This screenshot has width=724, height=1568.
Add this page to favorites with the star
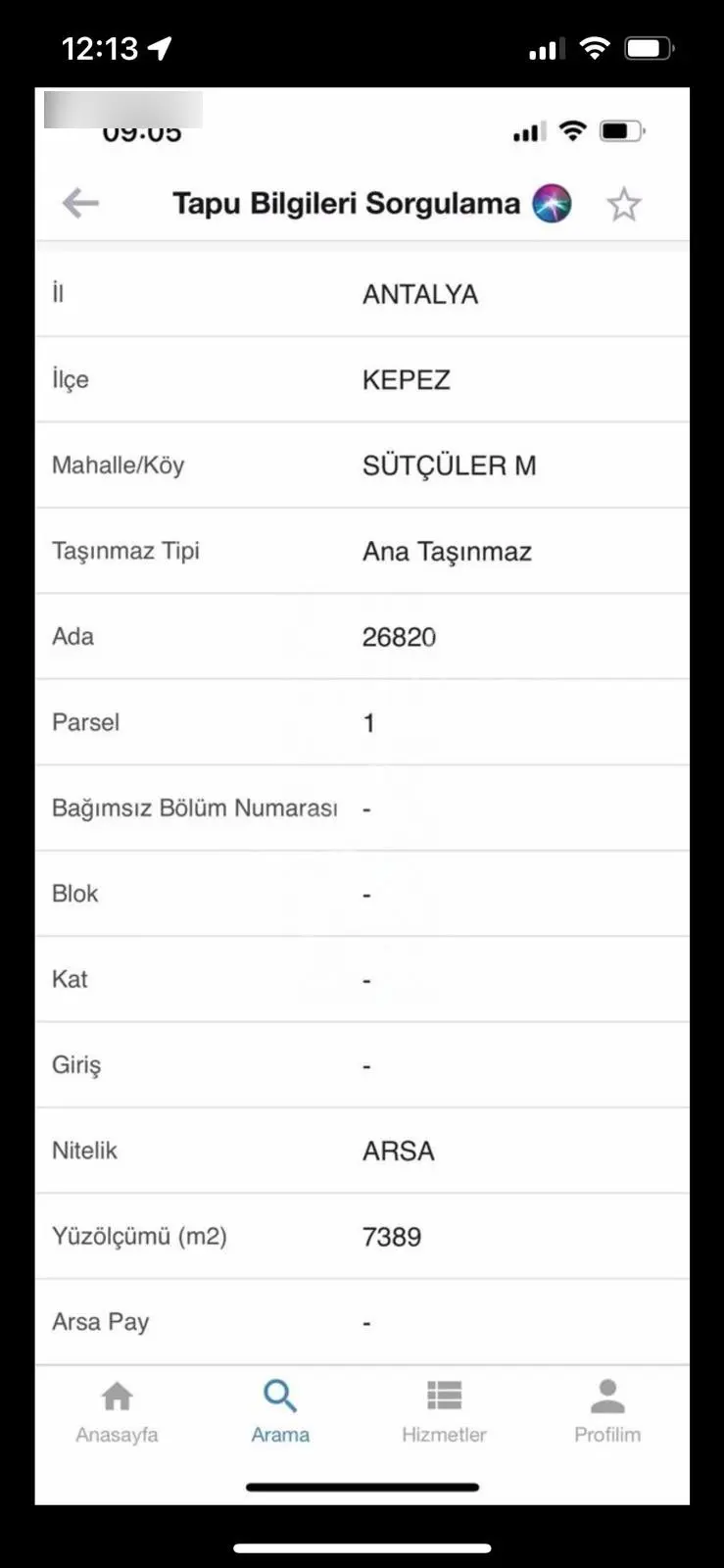(623, 204)
